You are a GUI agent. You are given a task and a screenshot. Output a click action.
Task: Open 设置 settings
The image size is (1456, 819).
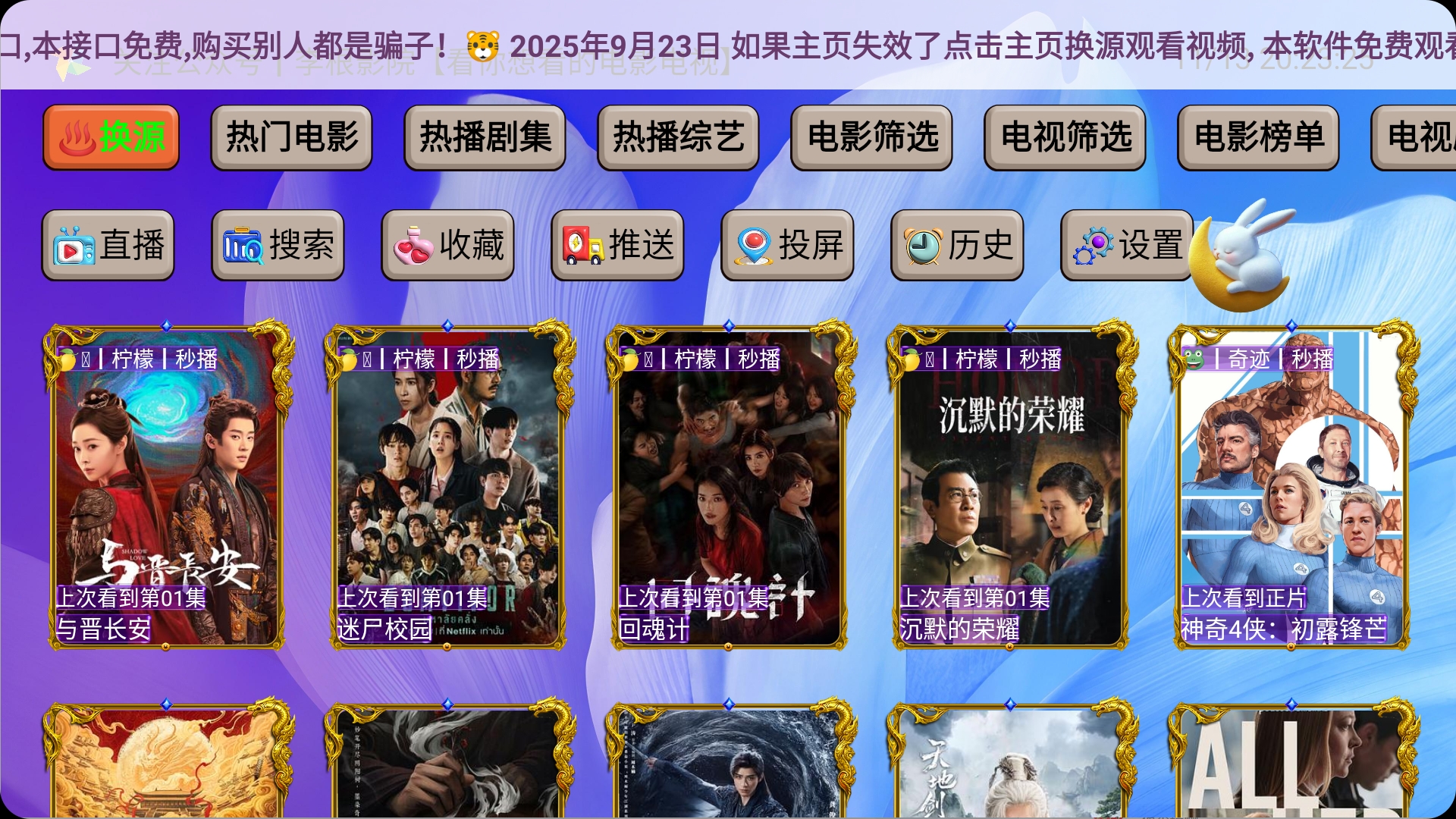point(1127,246)
